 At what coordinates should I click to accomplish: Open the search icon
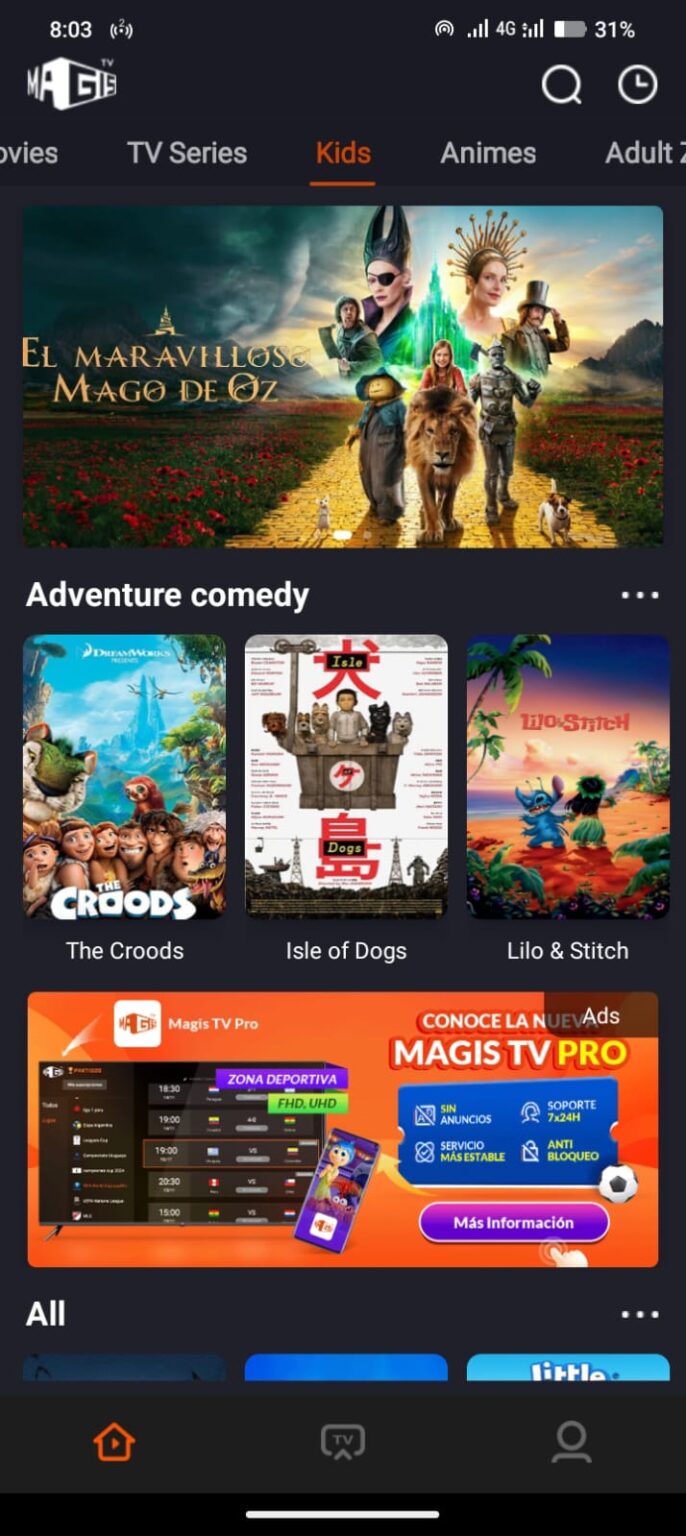pos(561,85)
